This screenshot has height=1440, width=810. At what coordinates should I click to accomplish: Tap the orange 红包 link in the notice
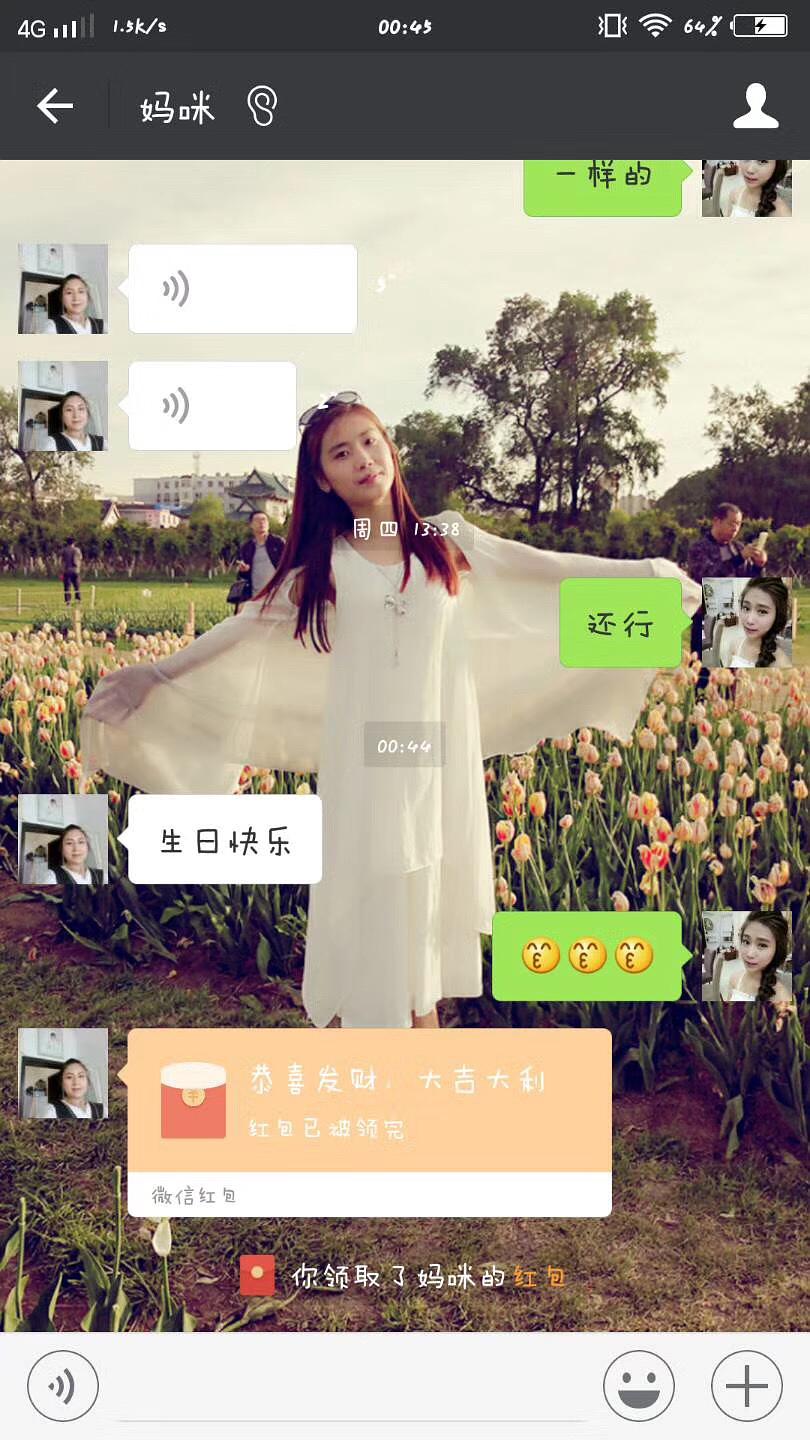coord(540,1277)
